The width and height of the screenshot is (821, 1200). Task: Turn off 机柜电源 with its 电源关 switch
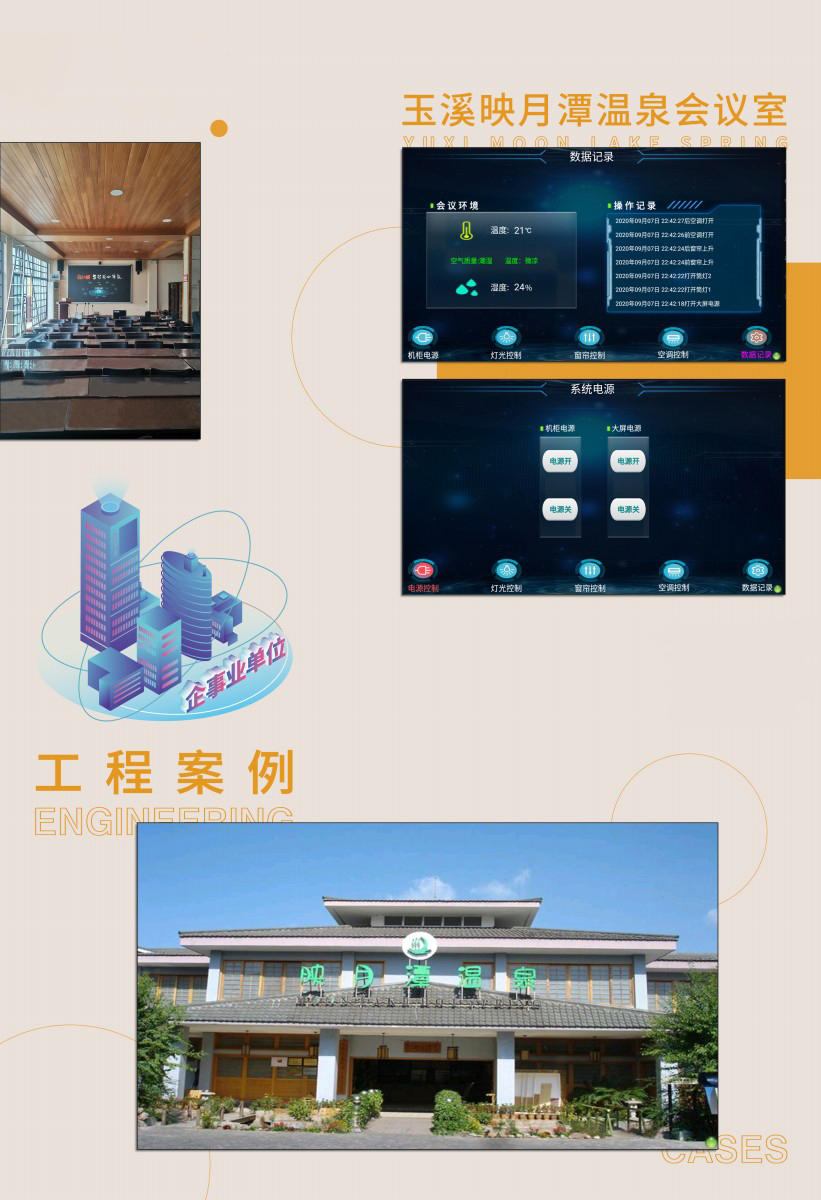561,510
